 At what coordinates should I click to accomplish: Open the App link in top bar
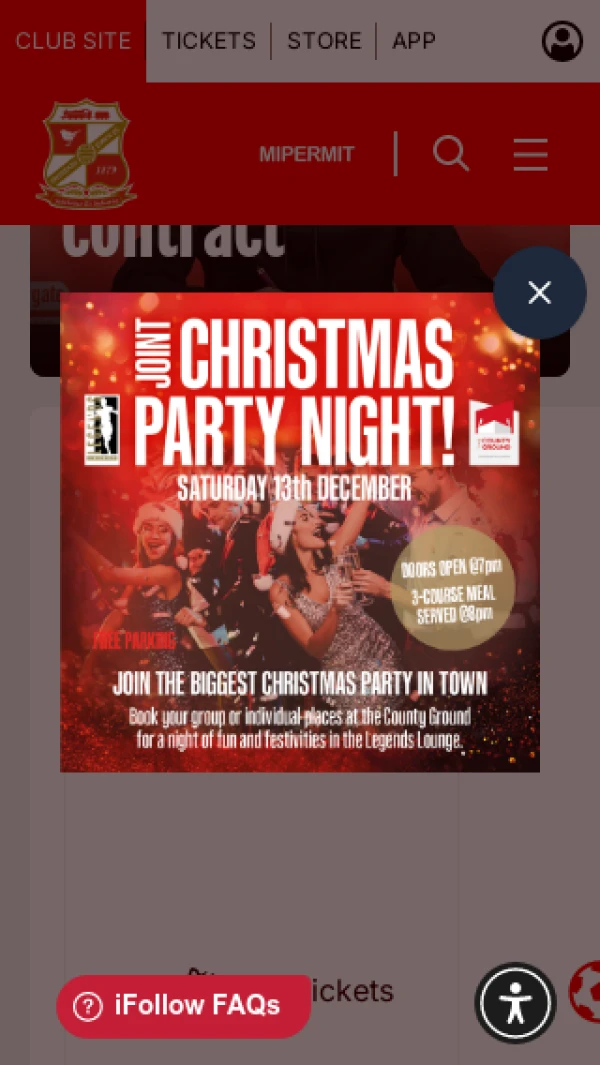(x=414, y=41)
